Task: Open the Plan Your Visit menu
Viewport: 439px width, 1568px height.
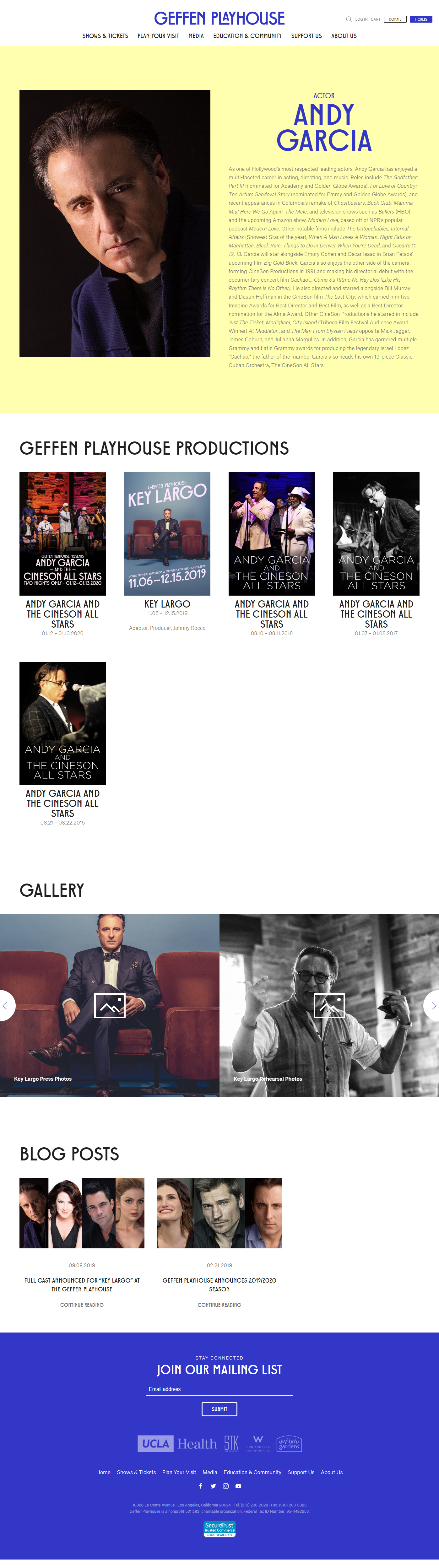Action: [158, 36]
